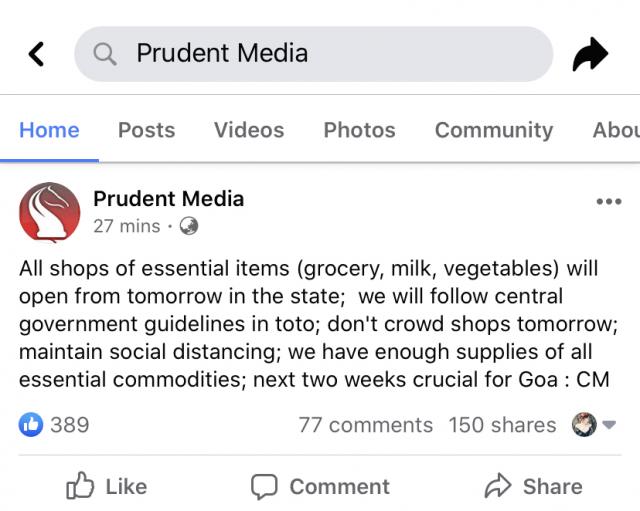Open the post's three-dot options menu
The width and height of the screenshot is (640, 511).
tap(608, 201)
